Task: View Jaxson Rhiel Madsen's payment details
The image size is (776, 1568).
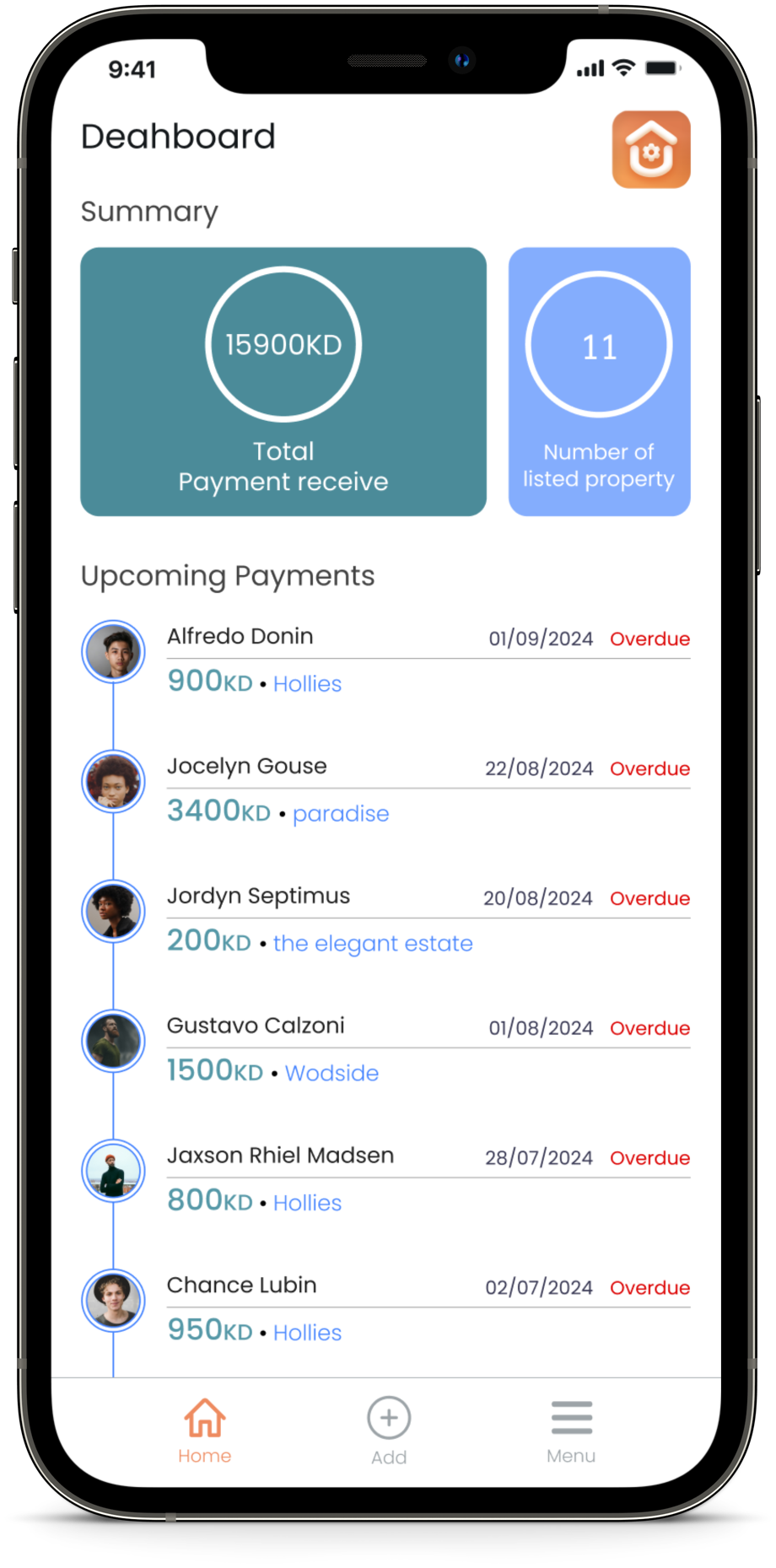Action: [428, 1179]
